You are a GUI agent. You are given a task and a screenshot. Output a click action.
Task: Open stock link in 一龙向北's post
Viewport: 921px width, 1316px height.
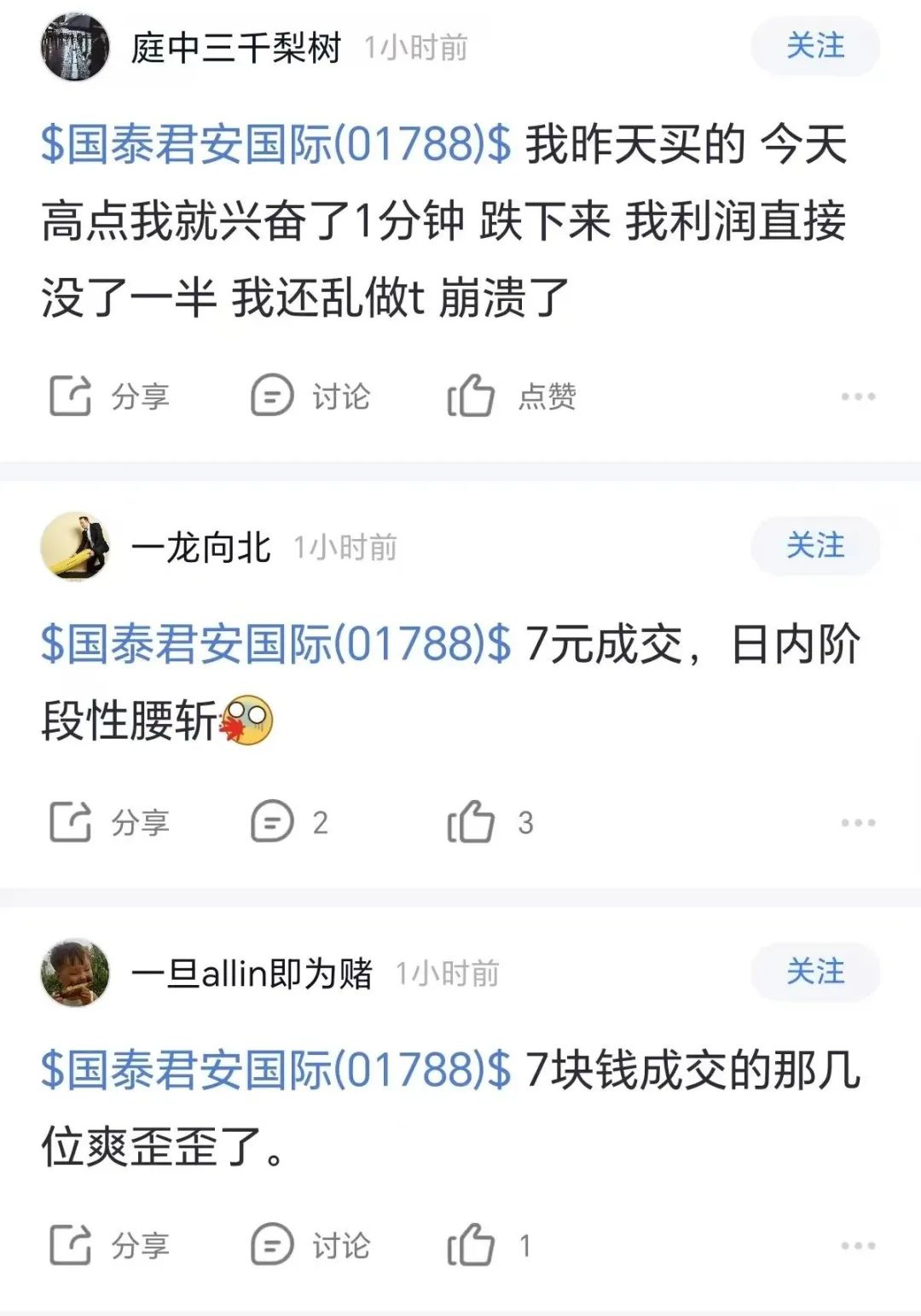click(x=275, y=643)
